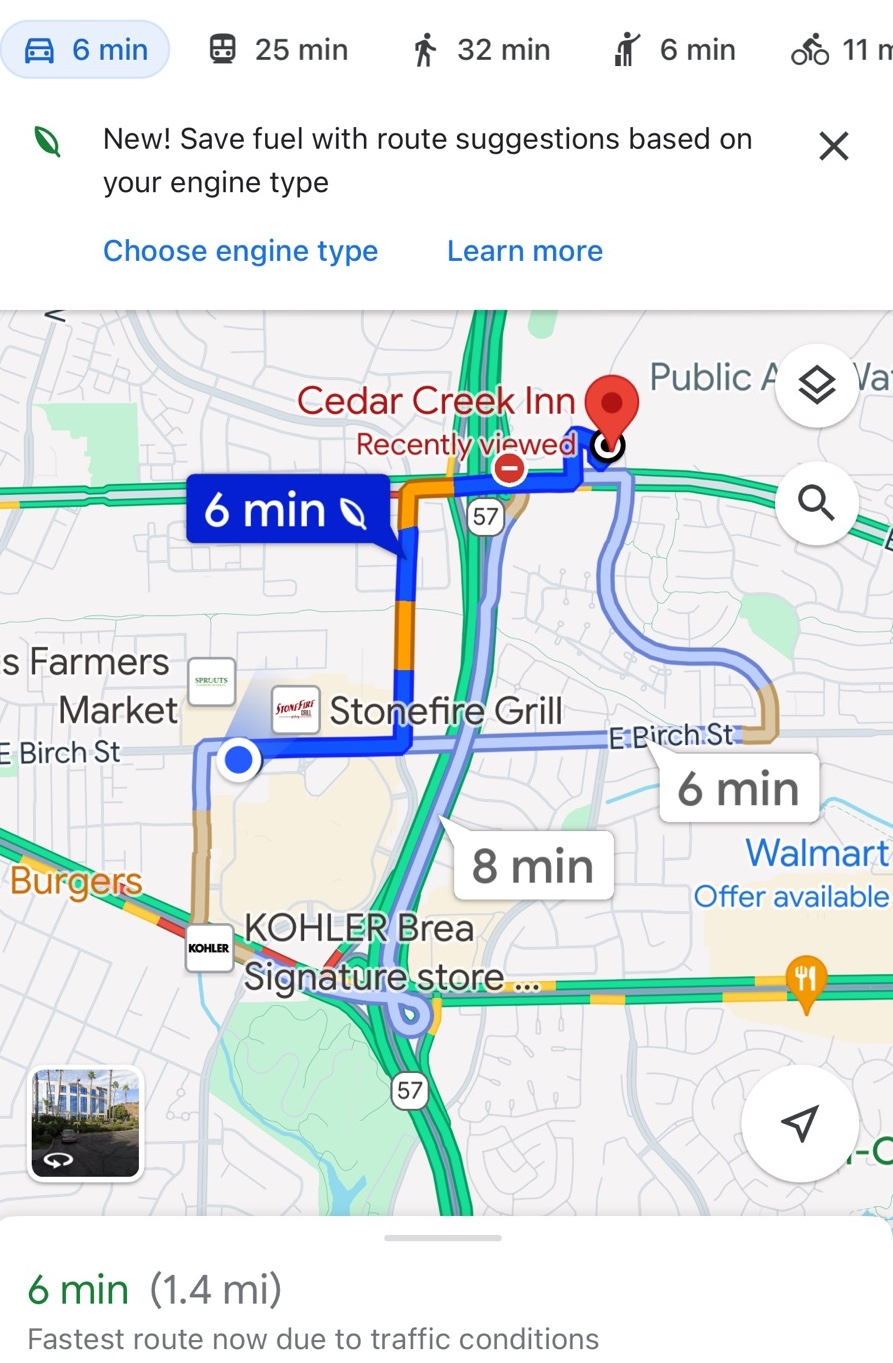This screenshot has width=893, height=1363.
Task: Select the 8 min alternate route
Action: coord(533,865)
